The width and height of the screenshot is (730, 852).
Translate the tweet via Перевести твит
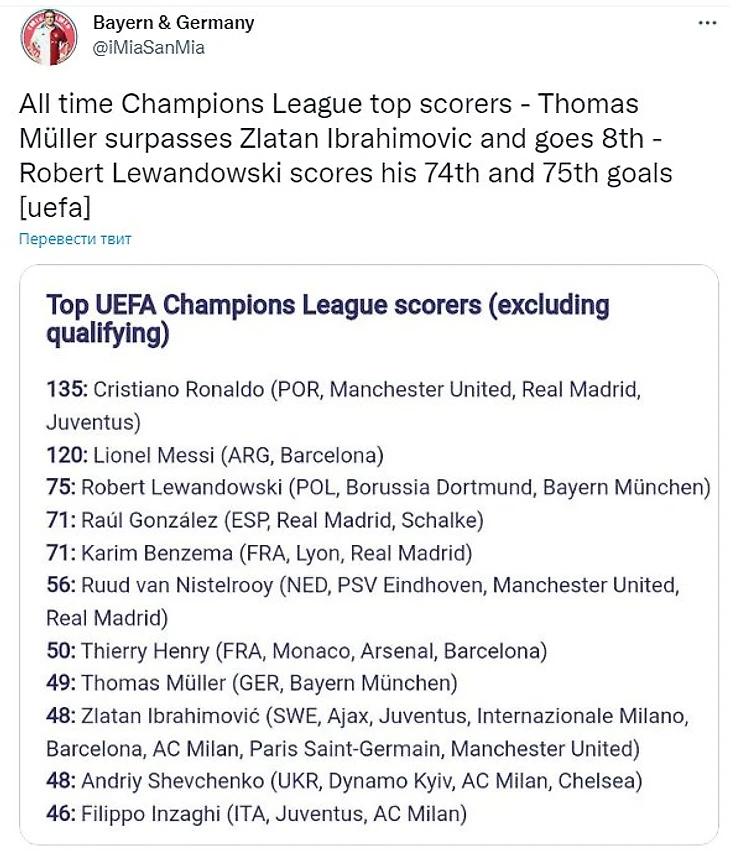[x=75, y=238]
